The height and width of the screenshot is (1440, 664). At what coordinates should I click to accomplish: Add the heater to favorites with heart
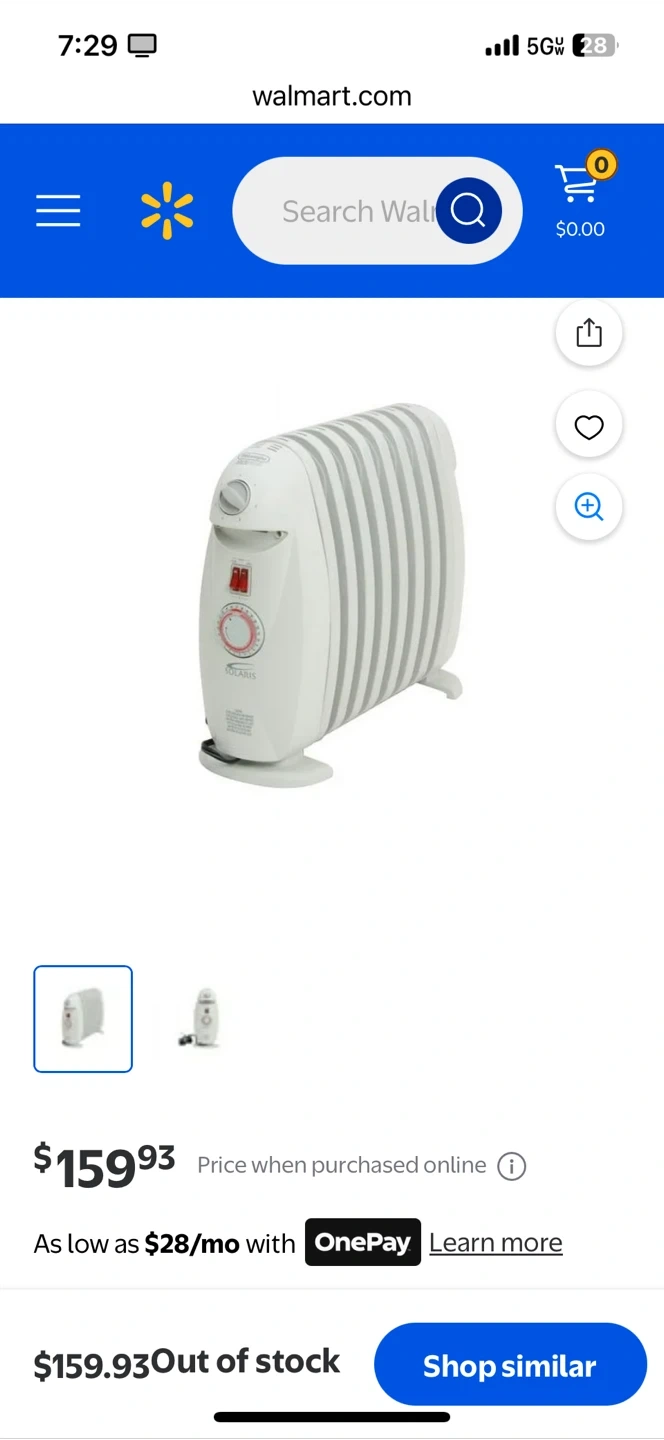click(x=589, y=426)
